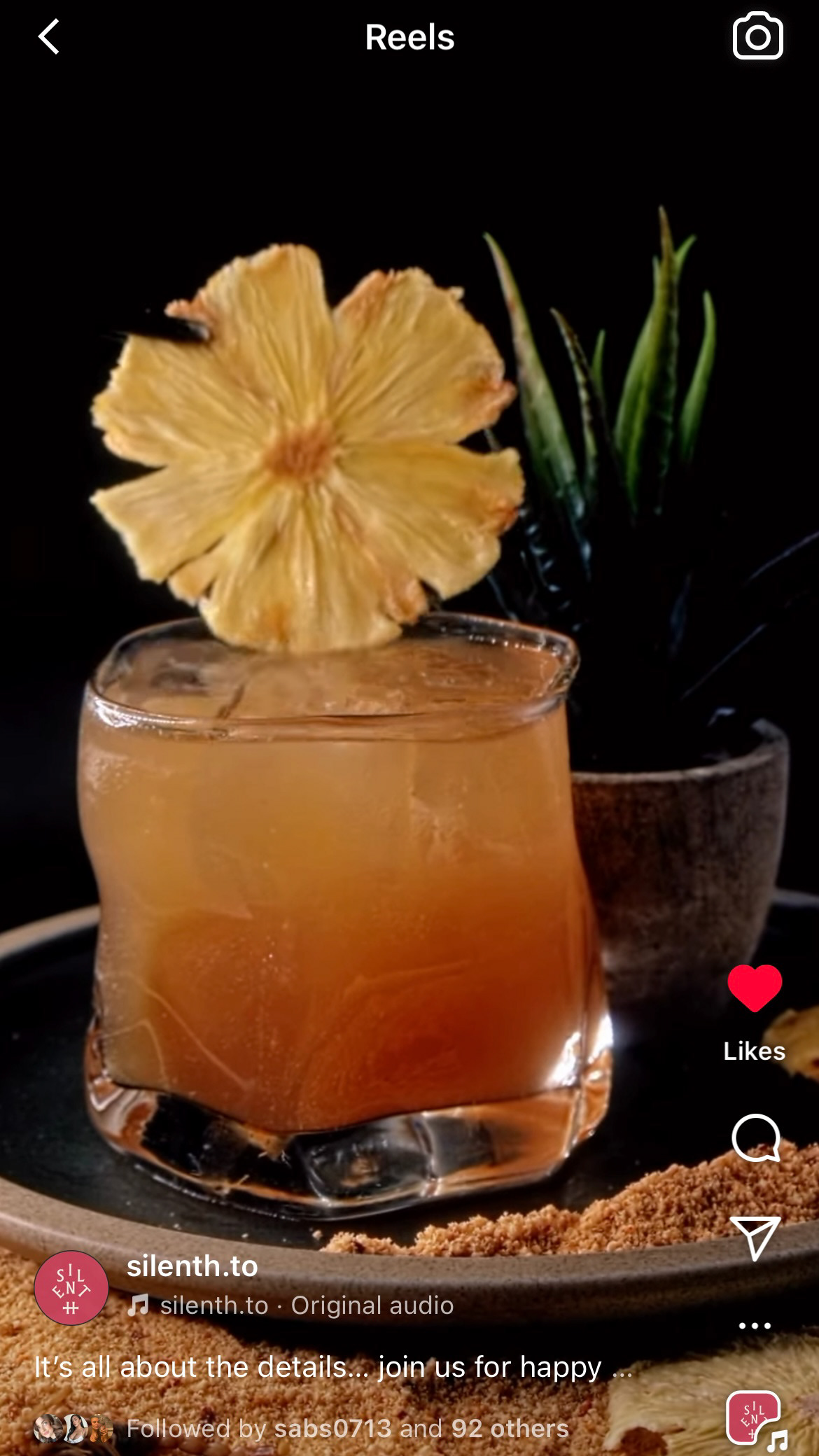Open the silenth.to username link
The height and width of the screenshot is (1456, 819).
pyautogui.click(x=192, y=1266)
